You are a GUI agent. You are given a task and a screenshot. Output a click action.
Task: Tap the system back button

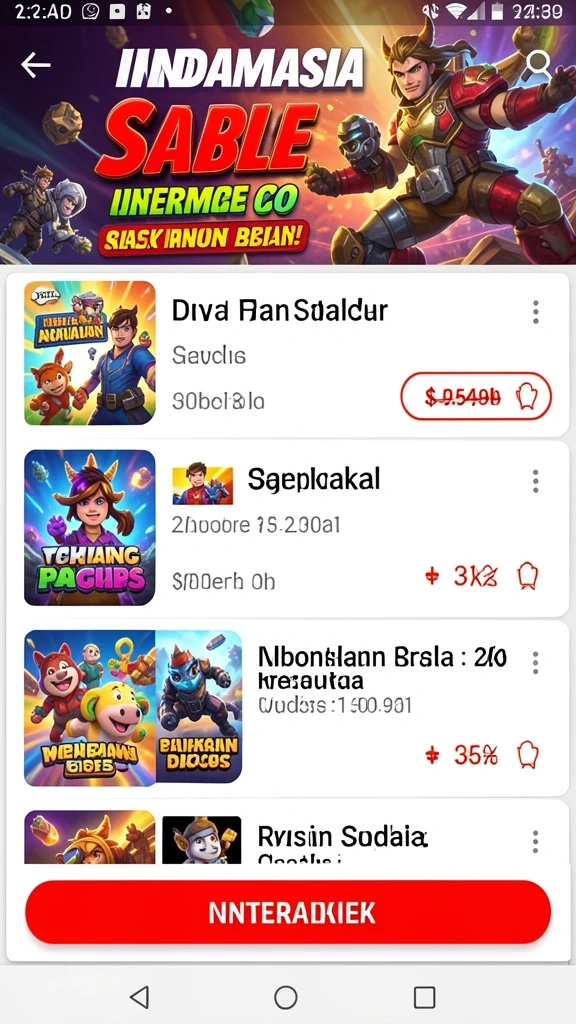pyautogui.click(x=139, y=997)
